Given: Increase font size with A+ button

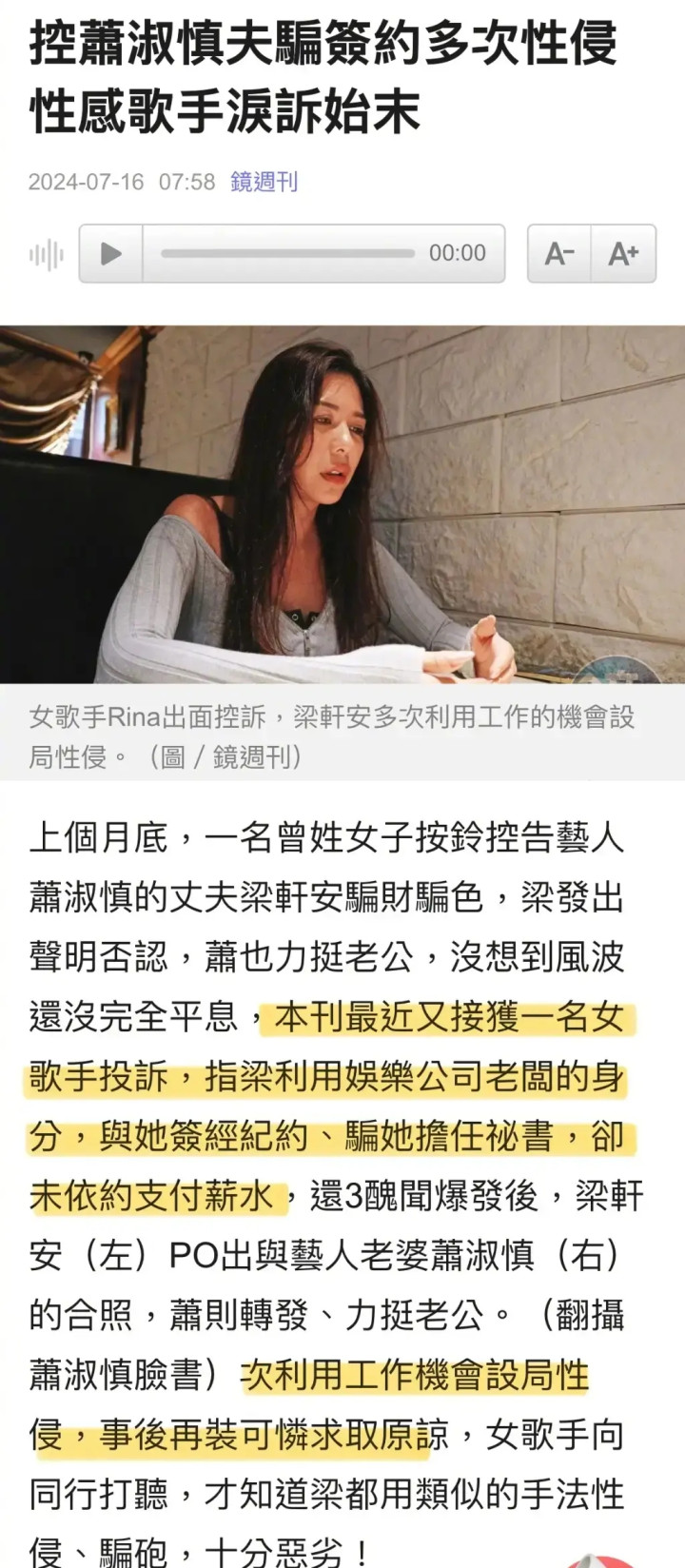Looking at the screenshot, I should [624, 253].
